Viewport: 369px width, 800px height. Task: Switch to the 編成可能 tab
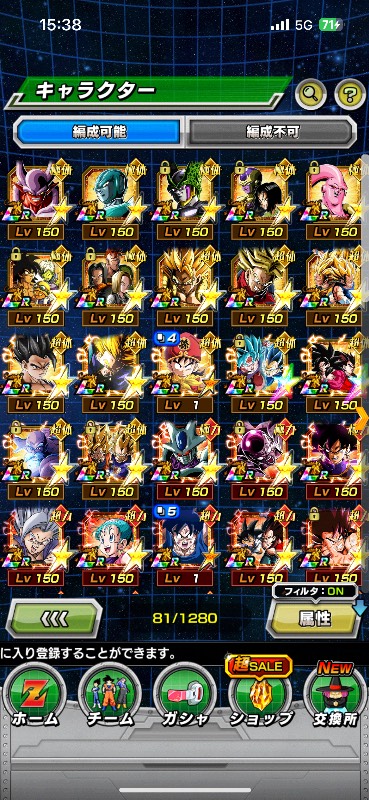click(99, 132)
